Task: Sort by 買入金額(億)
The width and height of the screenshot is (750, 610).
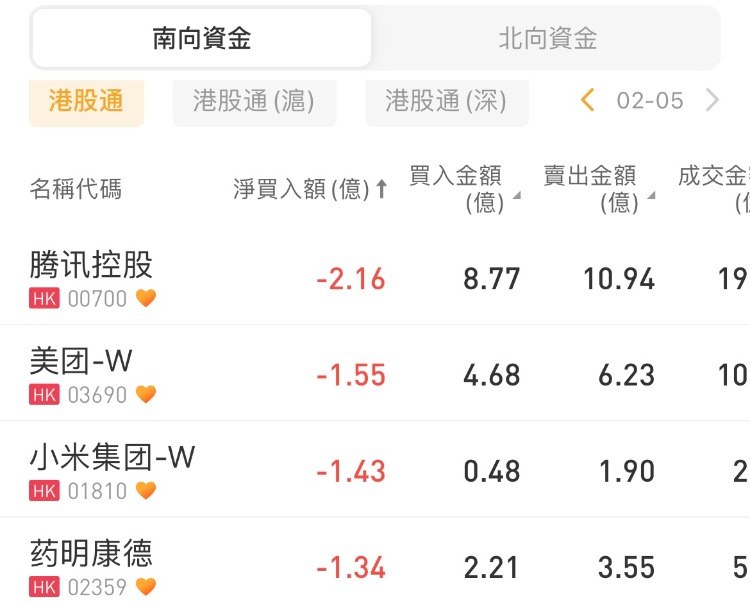Action: click(x=464, y=189)
